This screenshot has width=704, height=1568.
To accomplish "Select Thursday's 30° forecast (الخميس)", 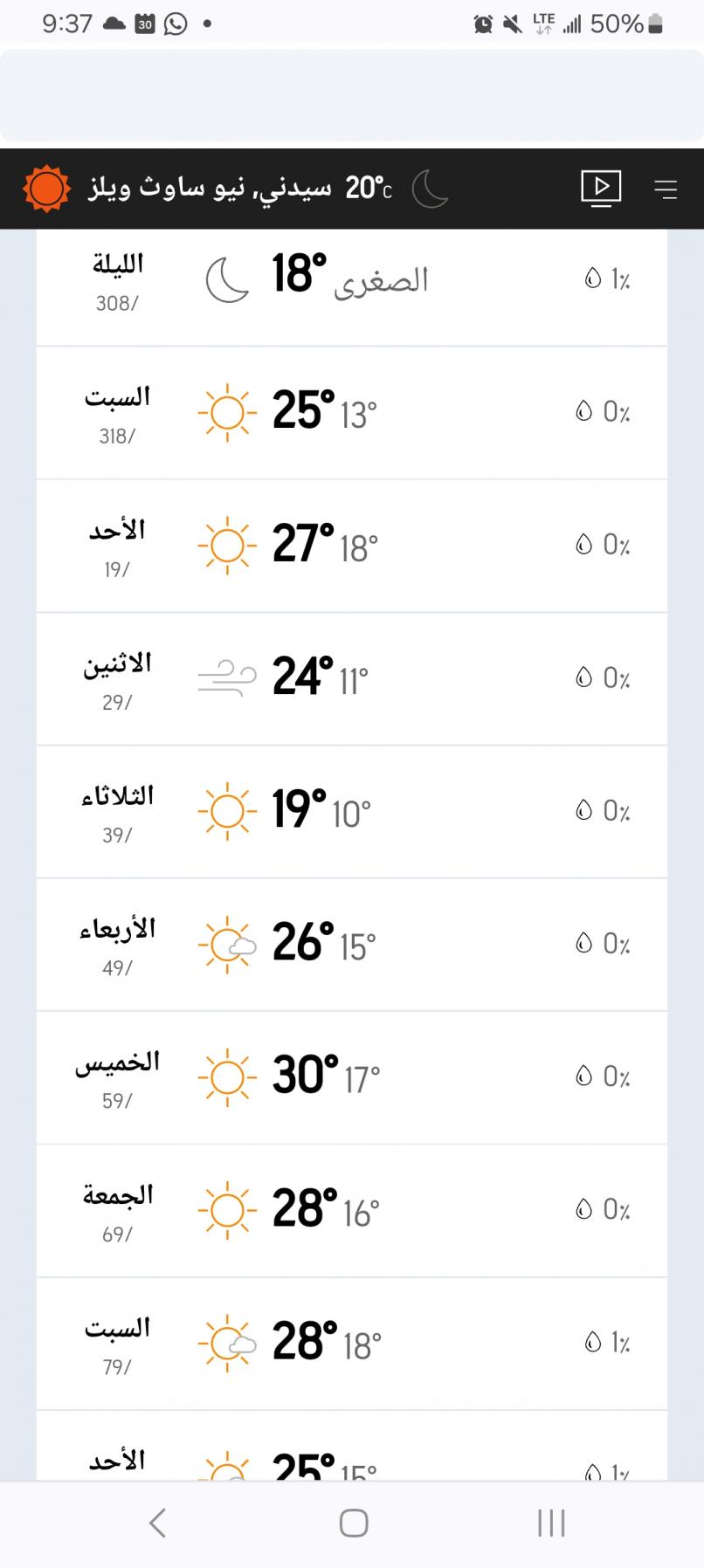I will [351, 1076].
